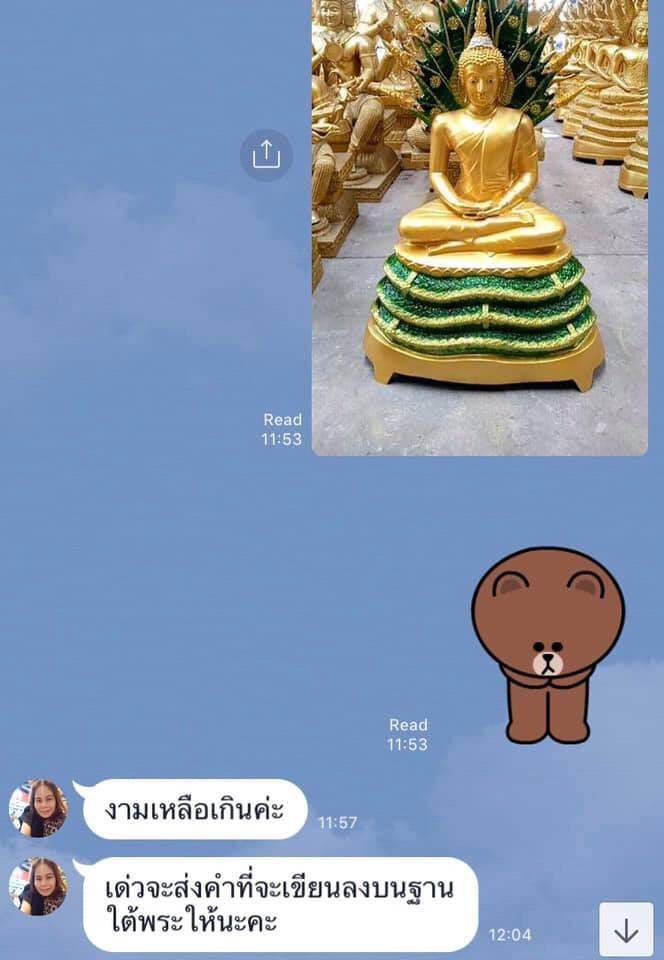Open the sent Buddha statue photo
The image size is (664, 960).
[479, 226]
